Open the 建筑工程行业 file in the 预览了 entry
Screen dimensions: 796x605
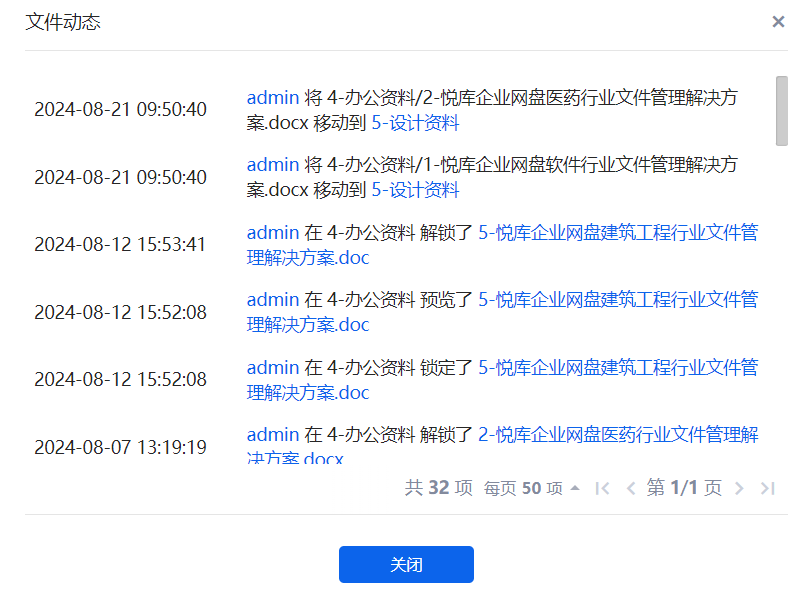tap(617, 300)
